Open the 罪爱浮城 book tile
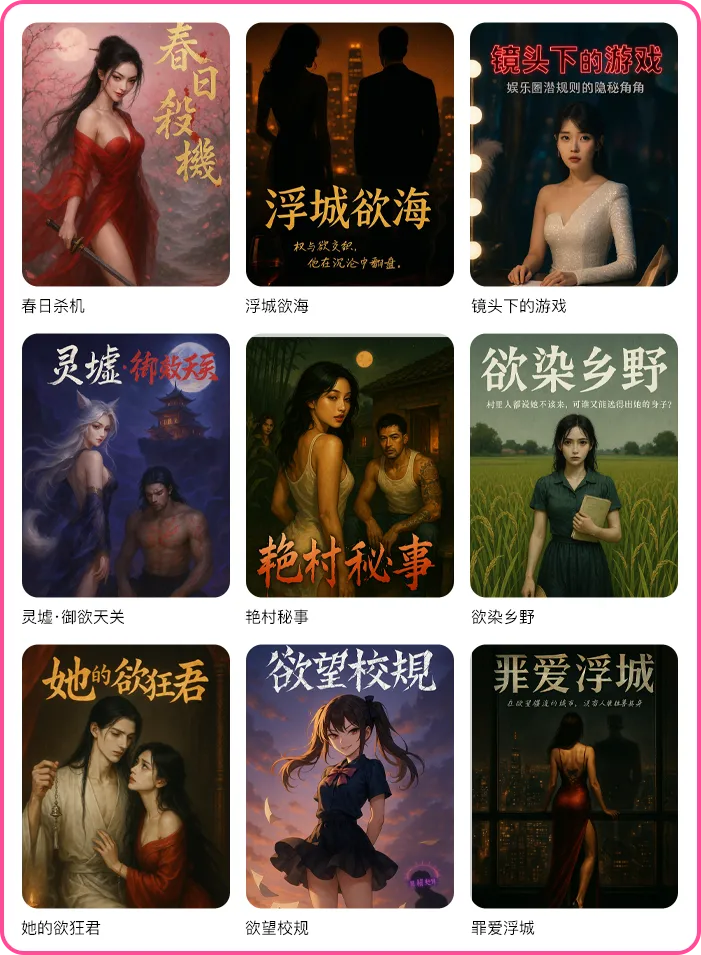701x955 pixels. tap(574, 777)
